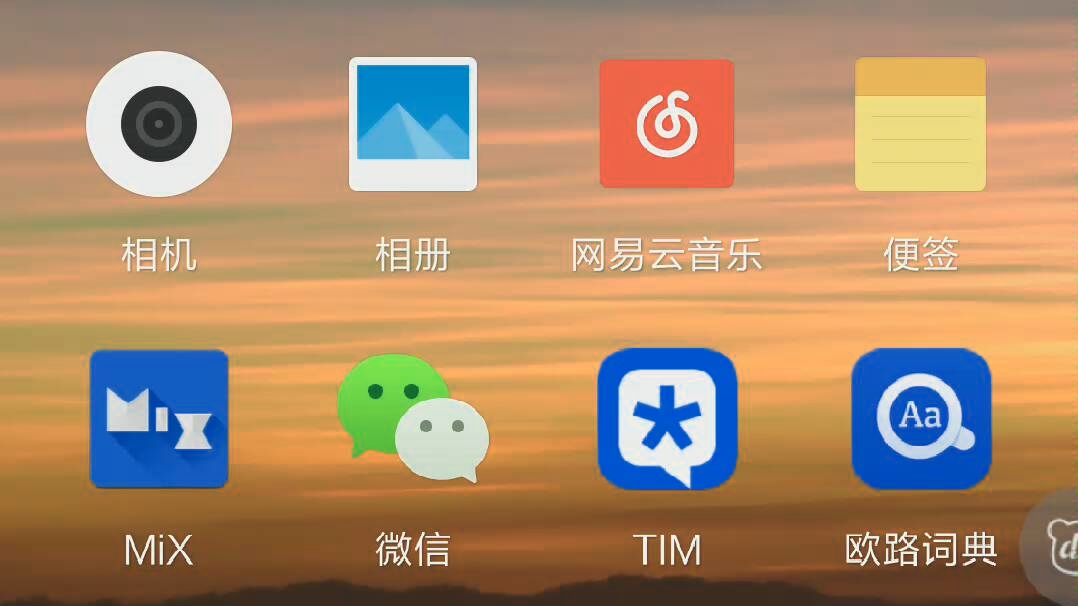Open the 便签 notes app
This screenshot has width=1078, height=606.
point(920,124)
